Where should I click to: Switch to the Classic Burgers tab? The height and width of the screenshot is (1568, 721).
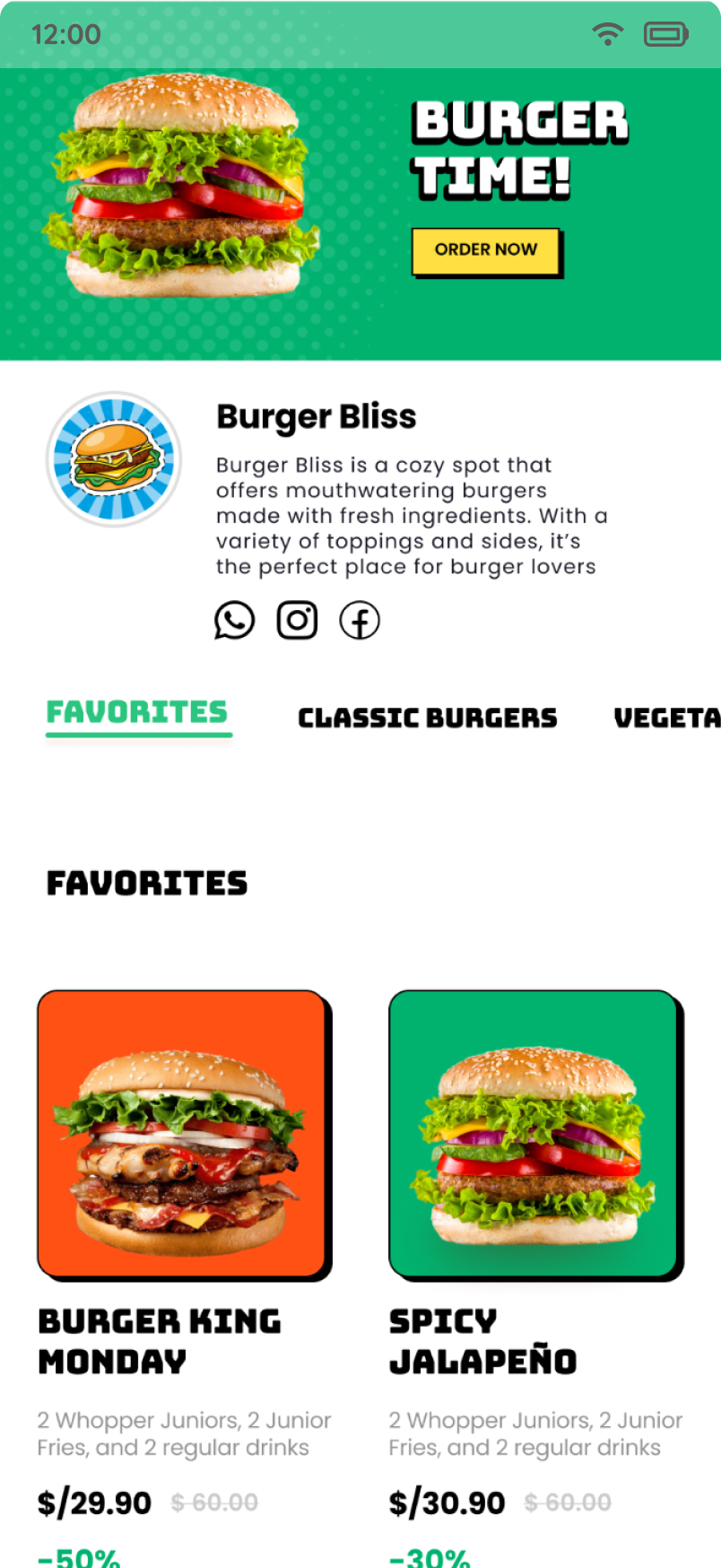tap(428, 718)
